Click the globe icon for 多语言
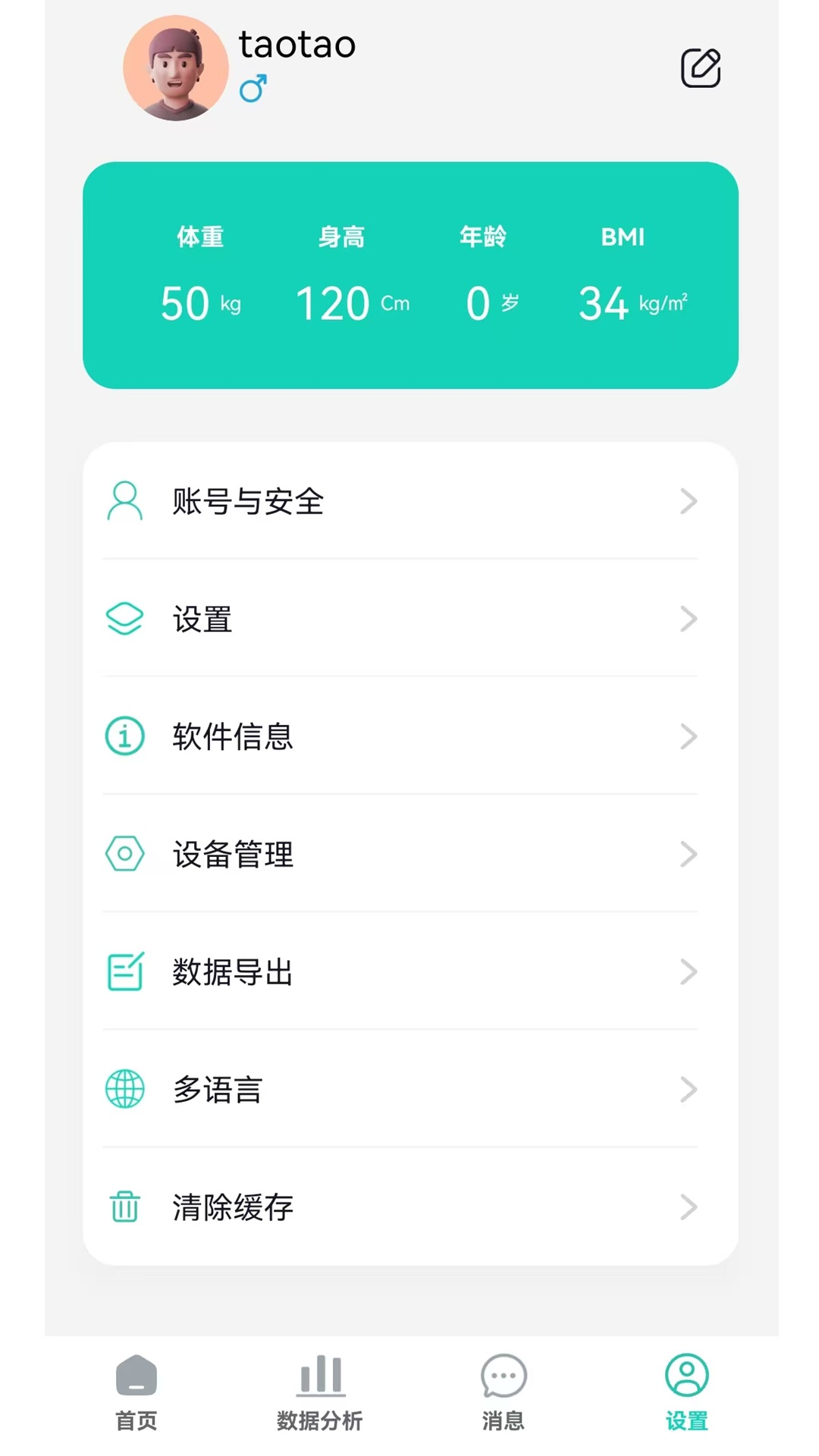Screen dimensions: 819x1456 click(x=124, y=1090)
